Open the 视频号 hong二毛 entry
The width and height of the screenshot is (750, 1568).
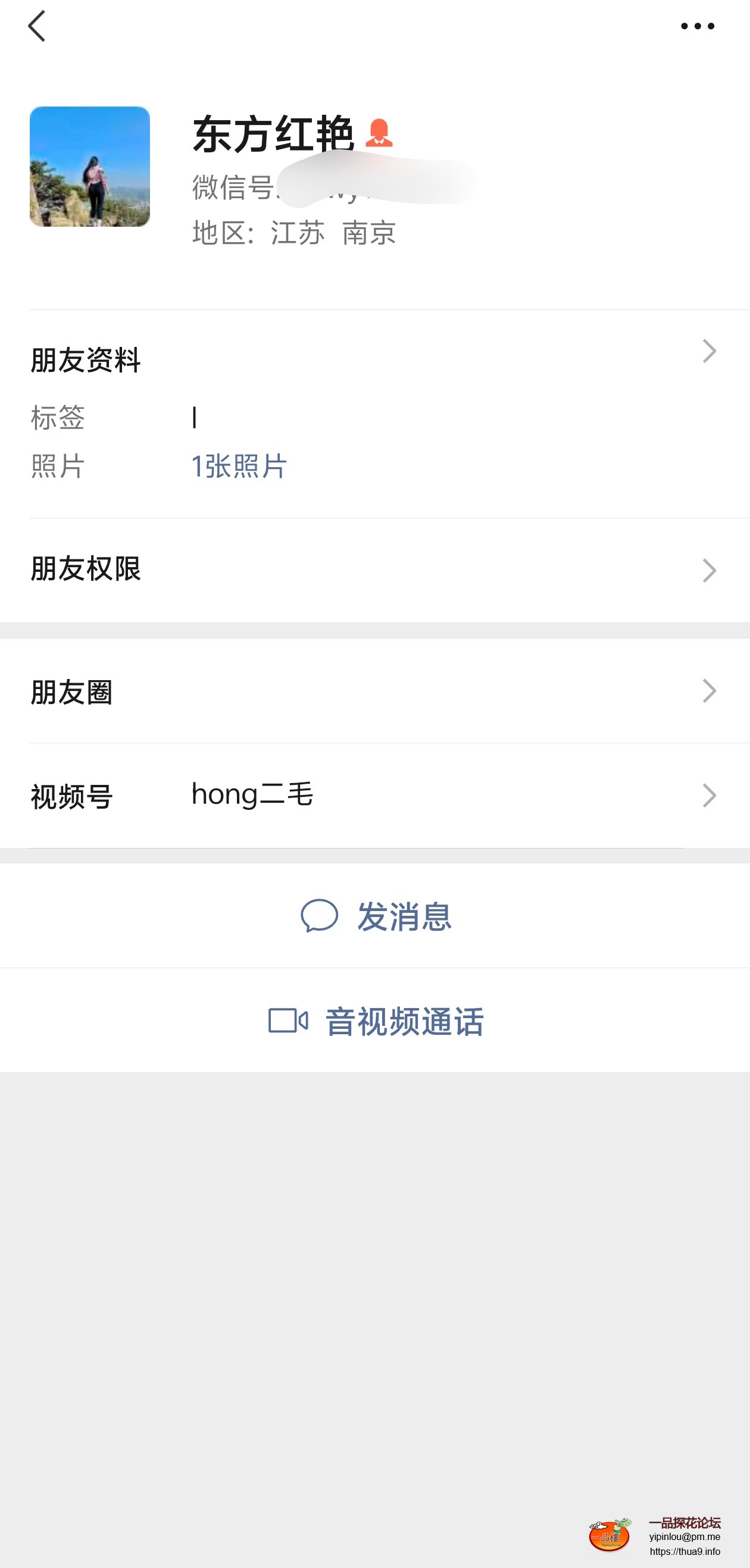(x=251, y=793)
